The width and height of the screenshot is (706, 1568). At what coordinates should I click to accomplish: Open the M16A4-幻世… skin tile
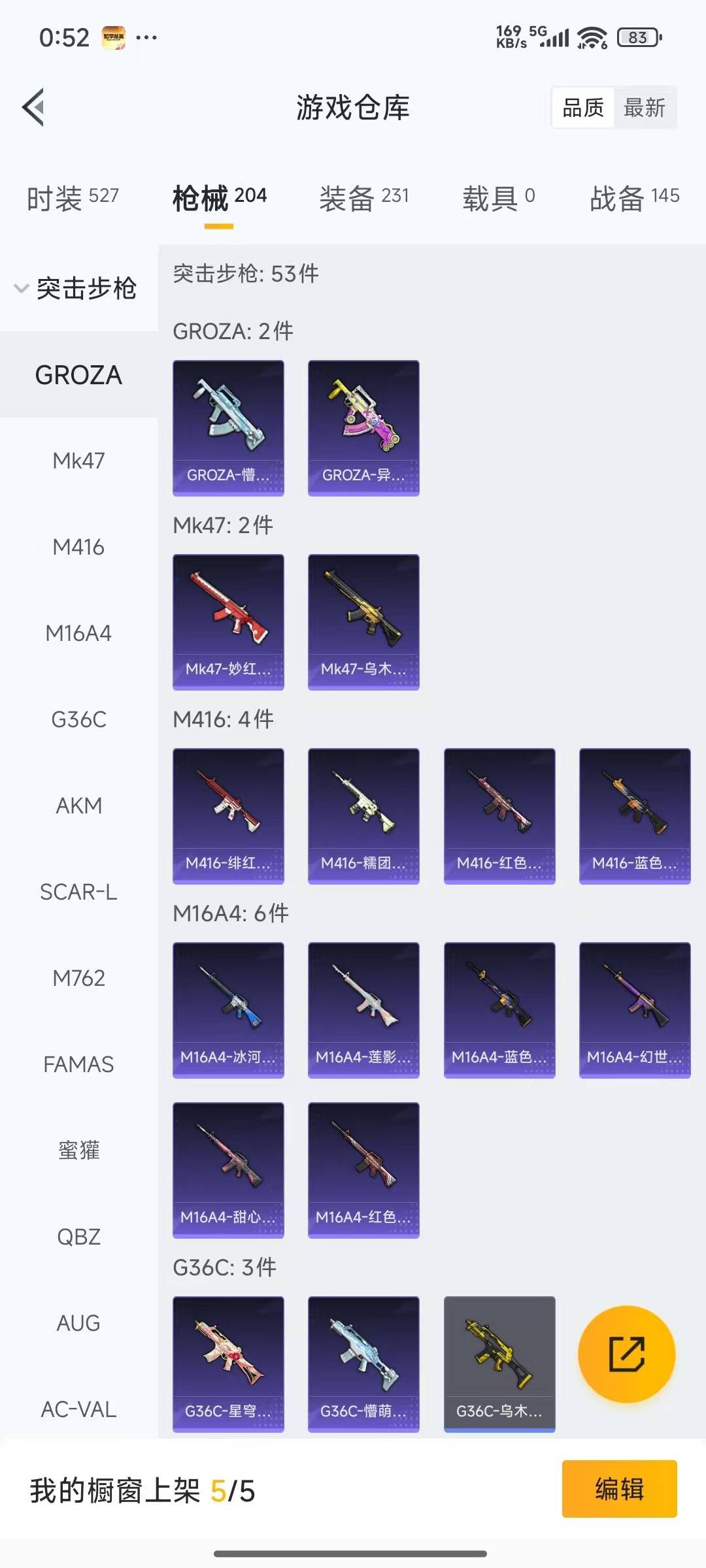(x=635, y=1010)
